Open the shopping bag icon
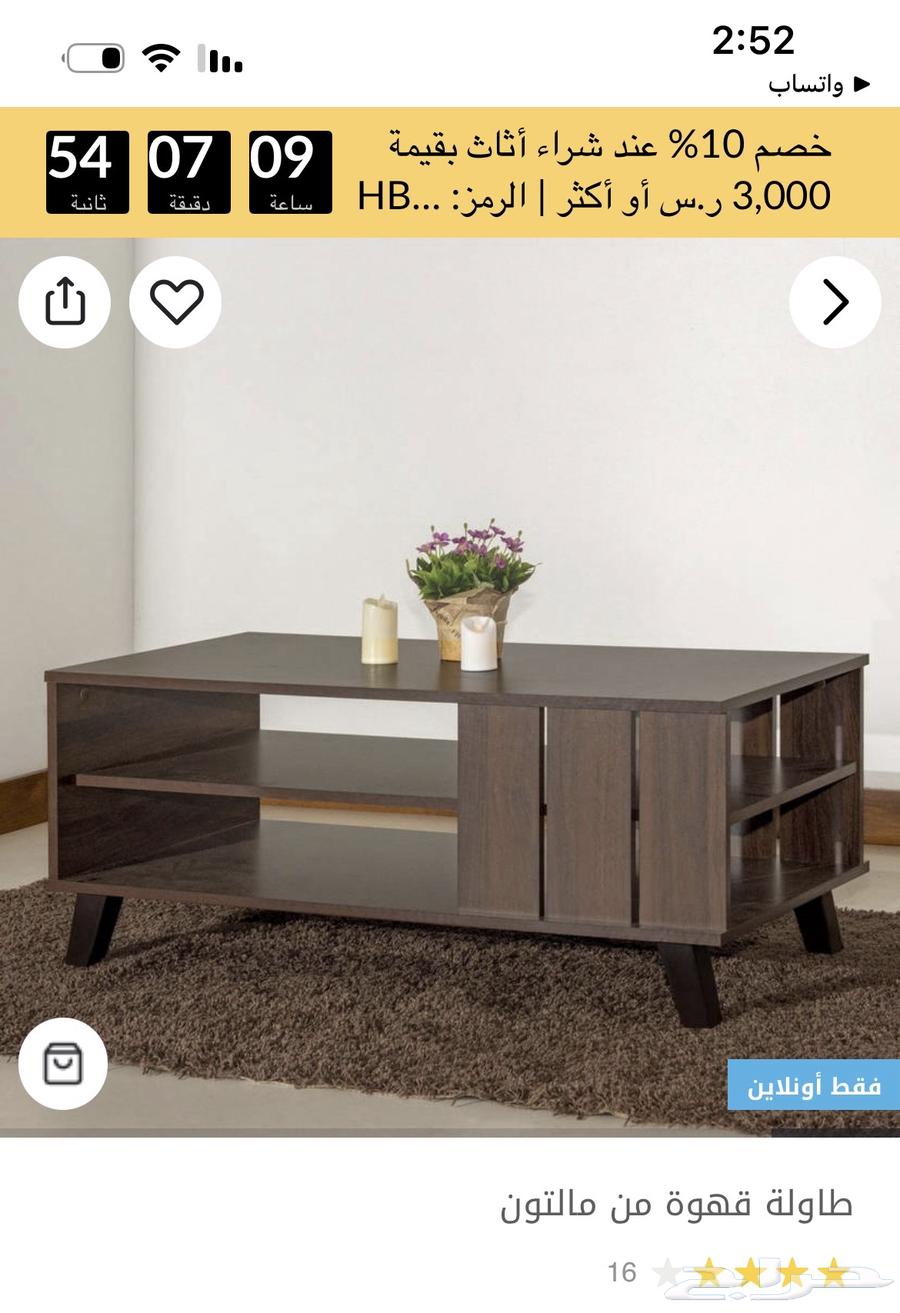Screen dimensions: 900x1313 pyautogui.click(x=64, y=1065)
